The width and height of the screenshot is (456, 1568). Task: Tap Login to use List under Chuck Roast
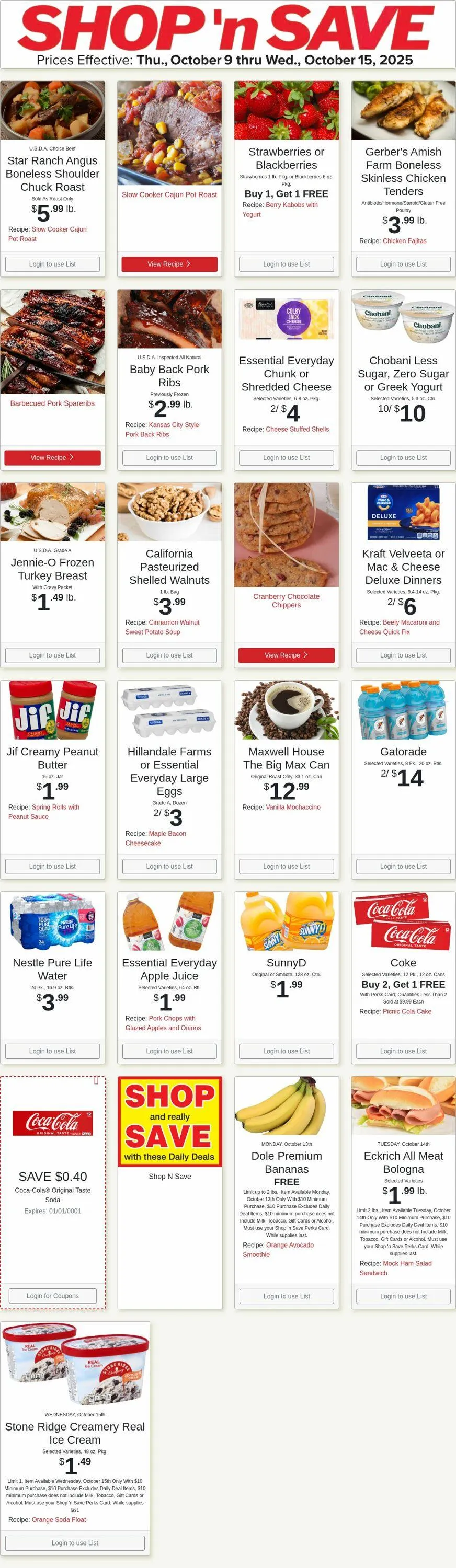[52, 264]
